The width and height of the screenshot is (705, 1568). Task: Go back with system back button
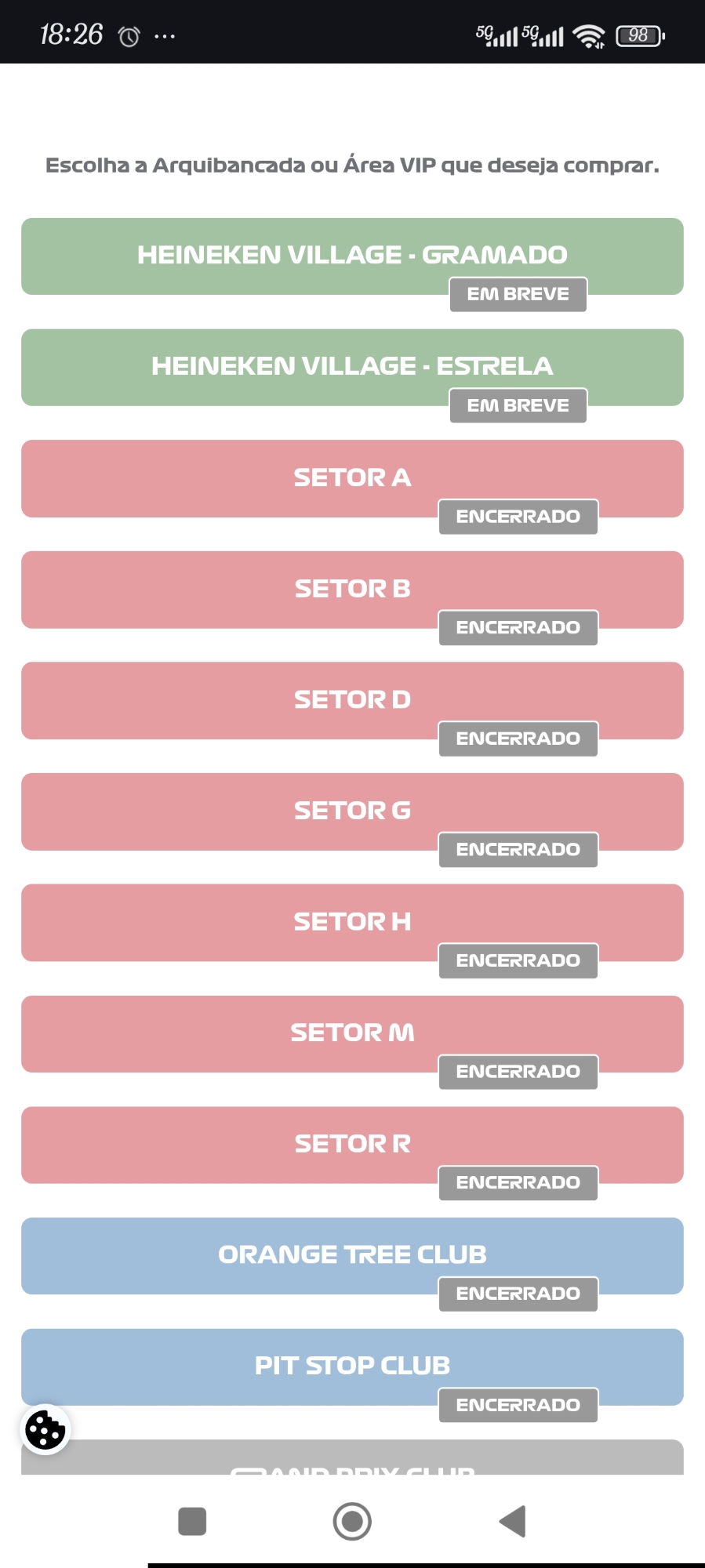point(513,1522)
